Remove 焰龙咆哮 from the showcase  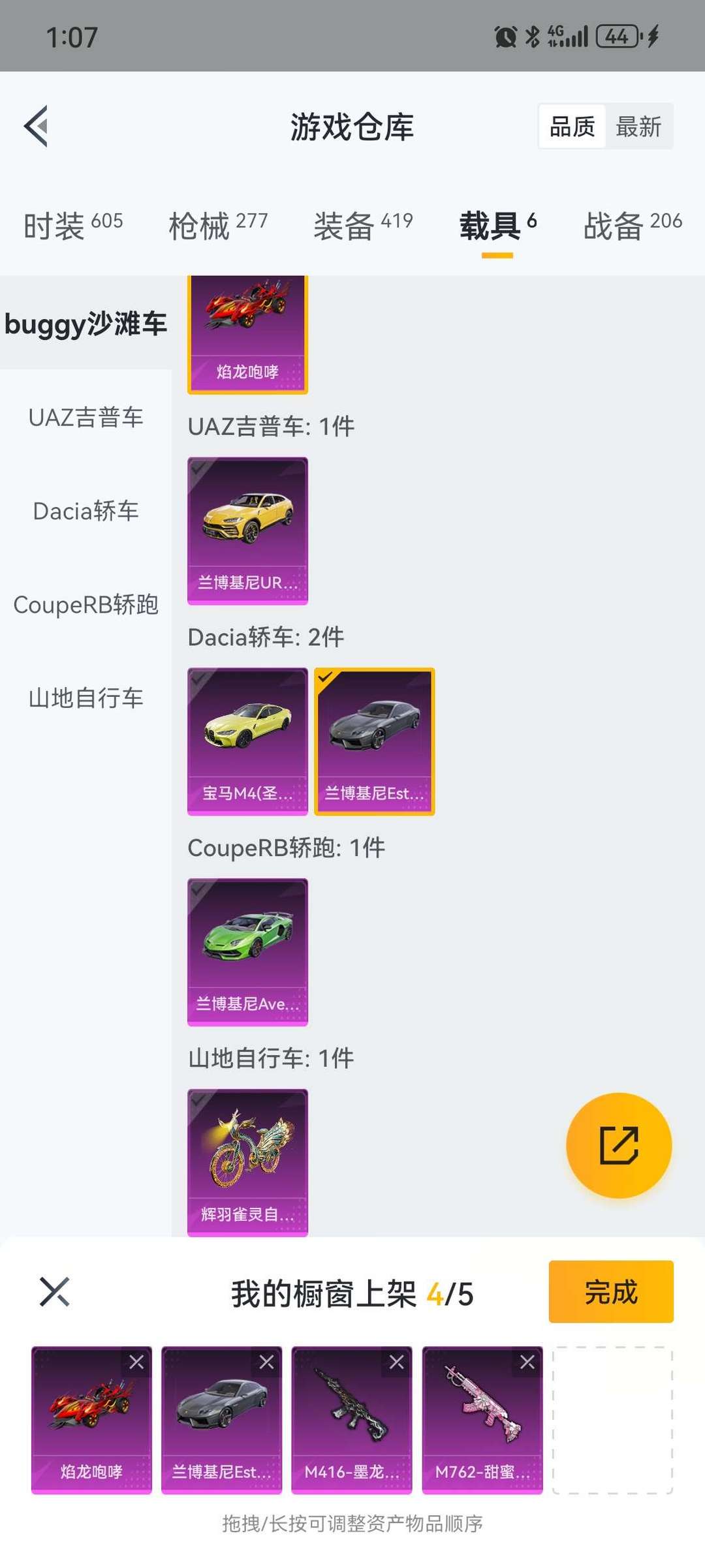pyautogui.click(x=136, y=1362)
